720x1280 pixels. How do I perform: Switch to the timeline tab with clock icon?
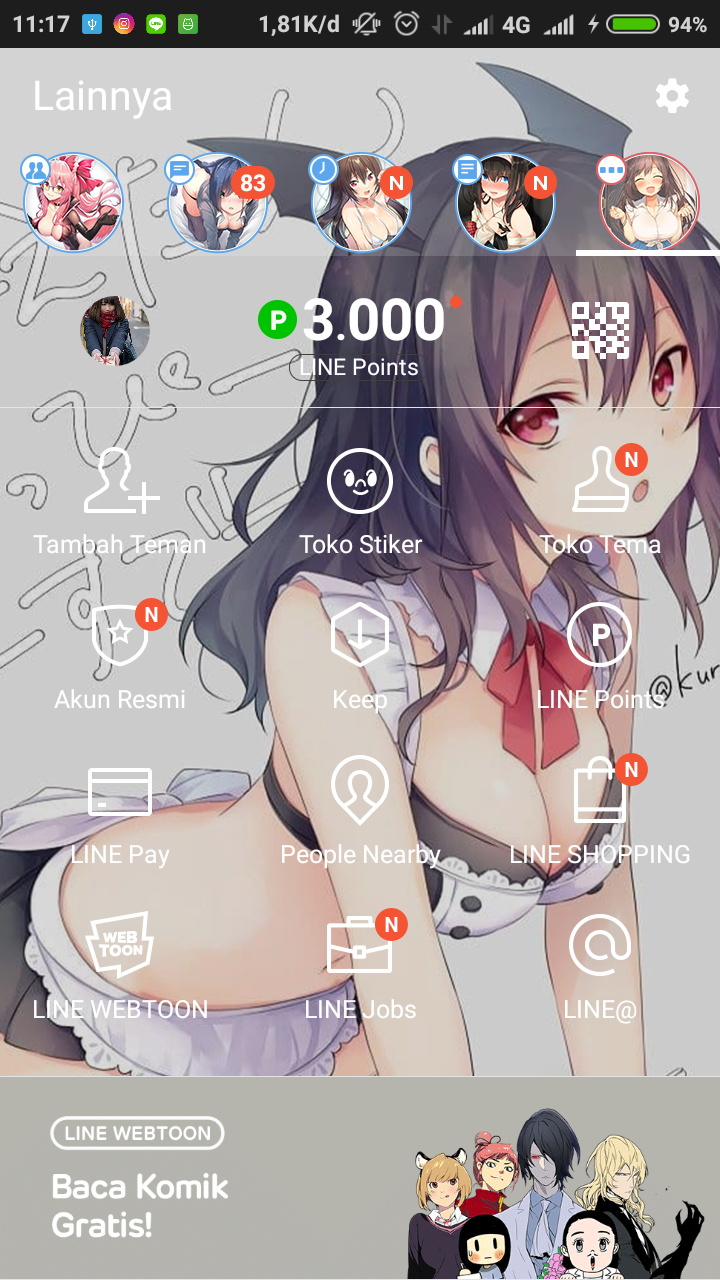pyautogui.click(x=360, y=202)
